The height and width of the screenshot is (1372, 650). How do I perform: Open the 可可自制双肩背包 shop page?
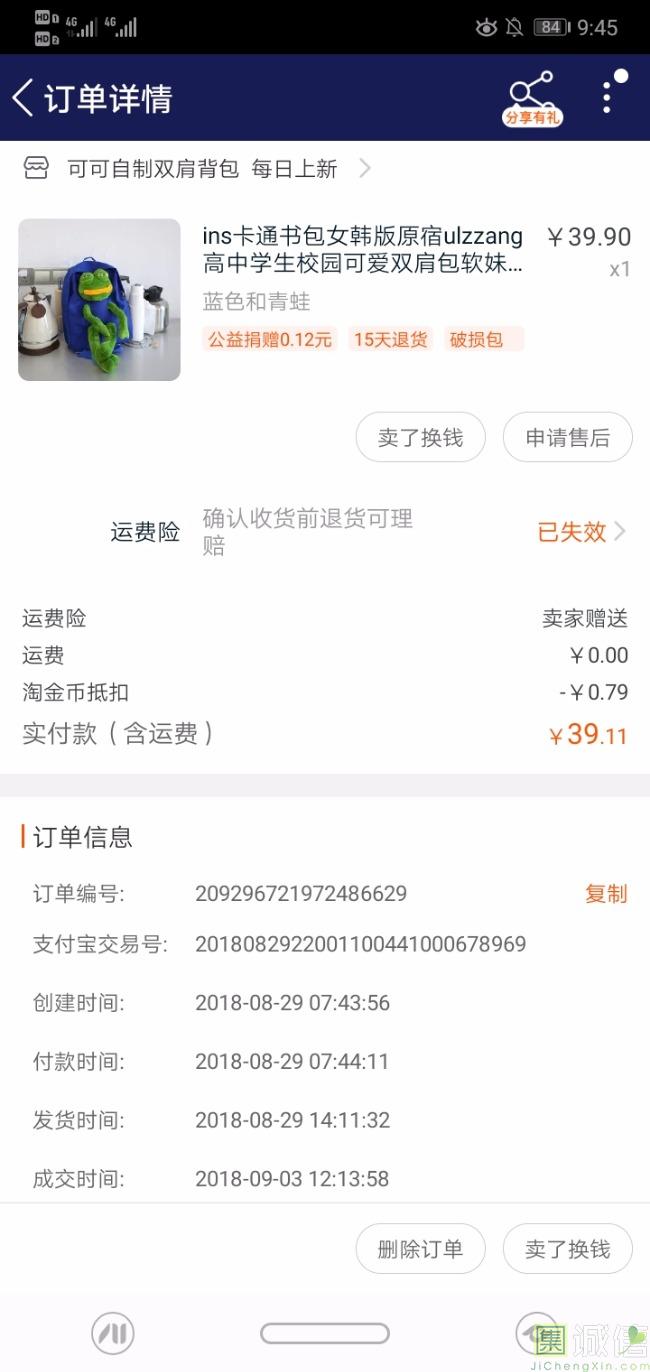click(200, 169)
